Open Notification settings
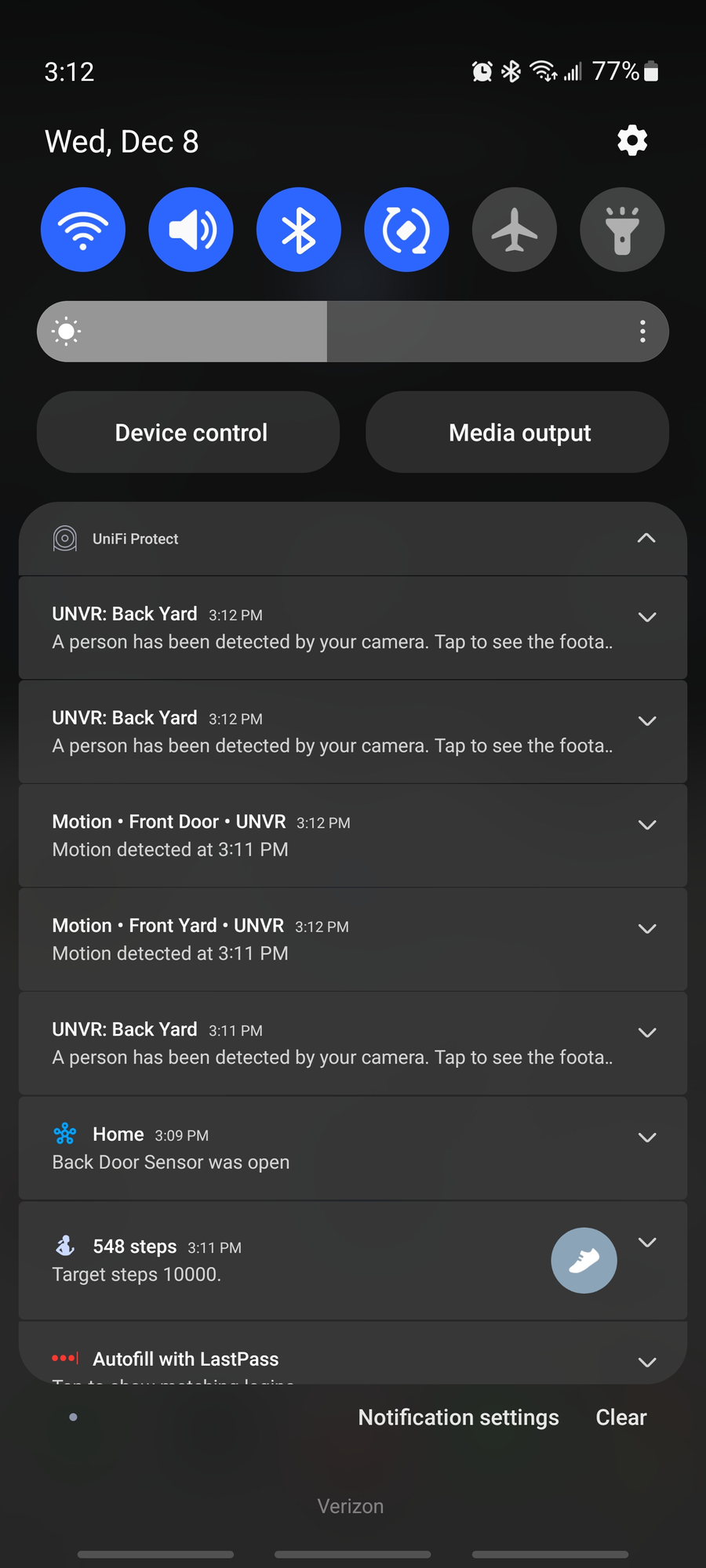This screenshot has width=706, height=1568. tap(459, 1417)
